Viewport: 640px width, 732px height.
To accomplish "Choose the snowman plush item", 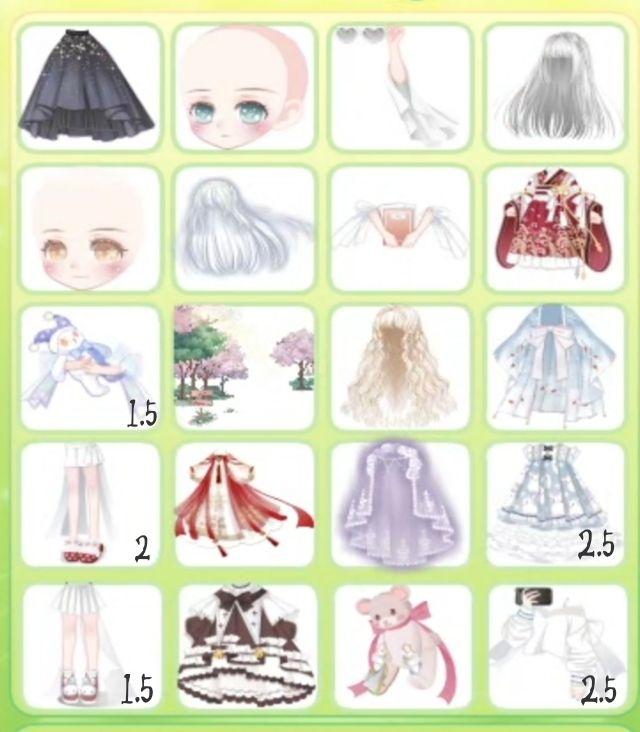I will point(89,367).
